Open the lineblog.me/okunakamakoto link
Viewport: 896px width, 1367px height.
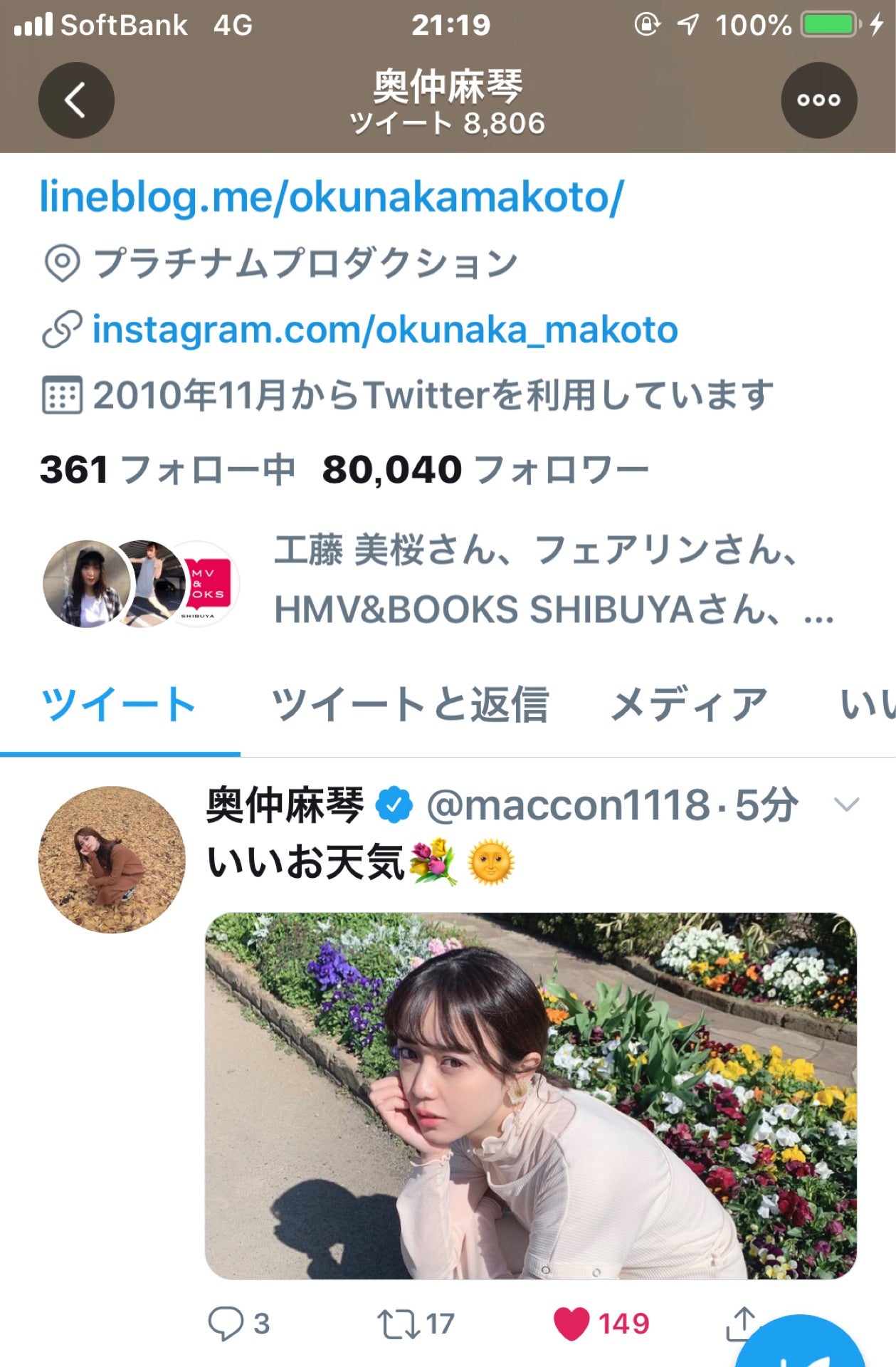pos(332,197)
